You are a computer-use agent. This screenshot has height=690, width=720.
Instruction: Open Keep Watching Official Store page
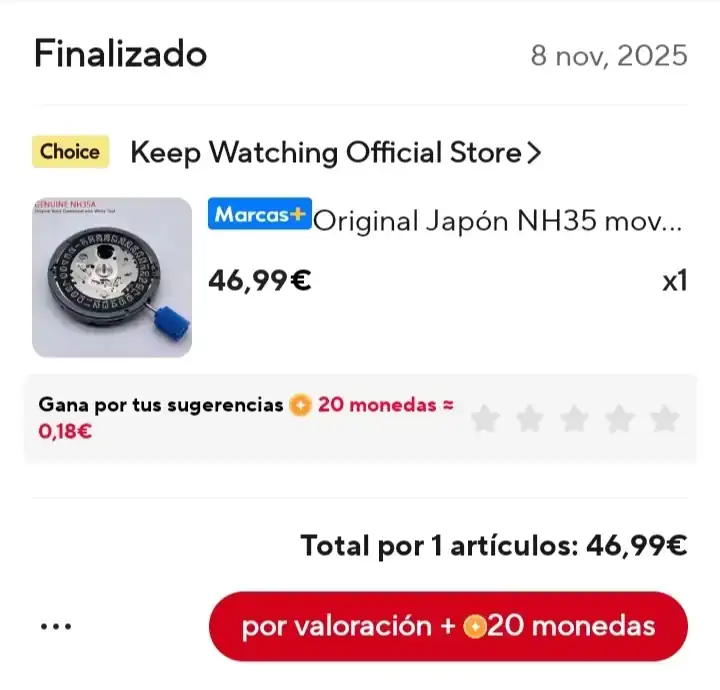335,153
